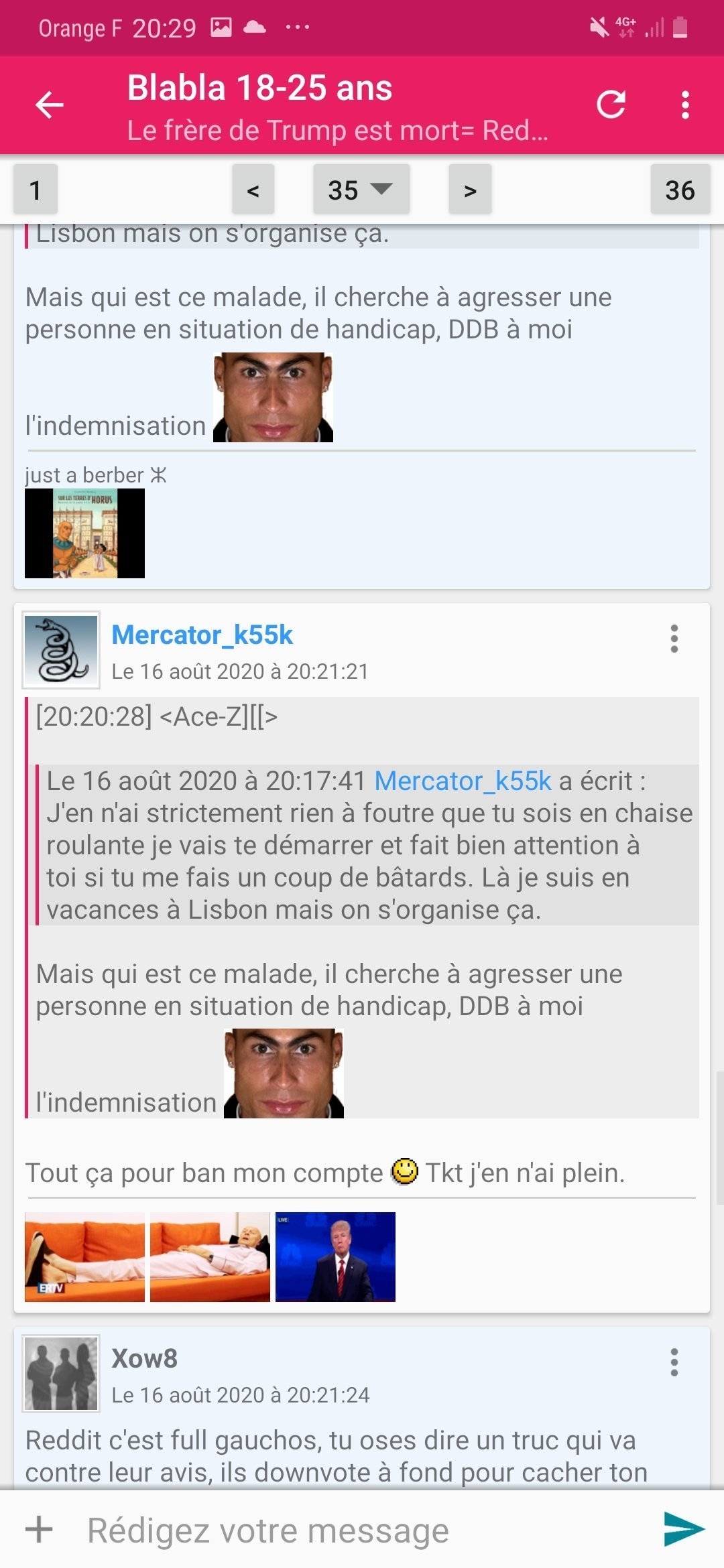Open the Trump image in signature

tap(335, 1257)
